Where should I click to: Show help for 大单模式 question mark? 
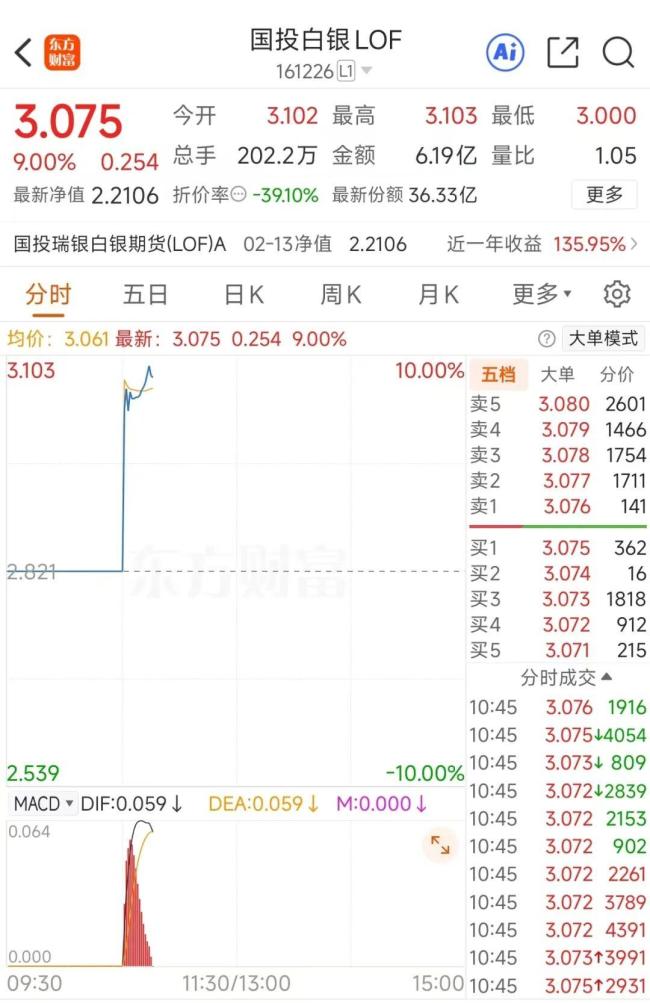(x=546, y=338)
